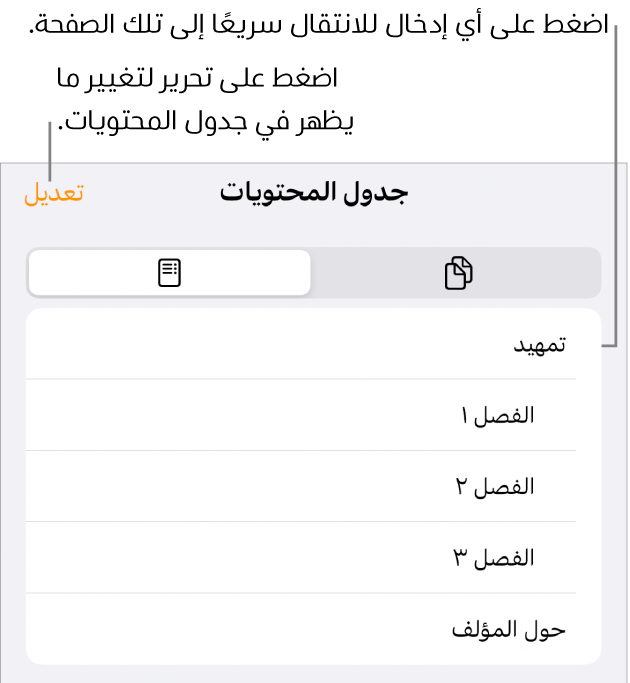Jump to the تمهيد entry
630x683 pixels.
click(312, 344)
